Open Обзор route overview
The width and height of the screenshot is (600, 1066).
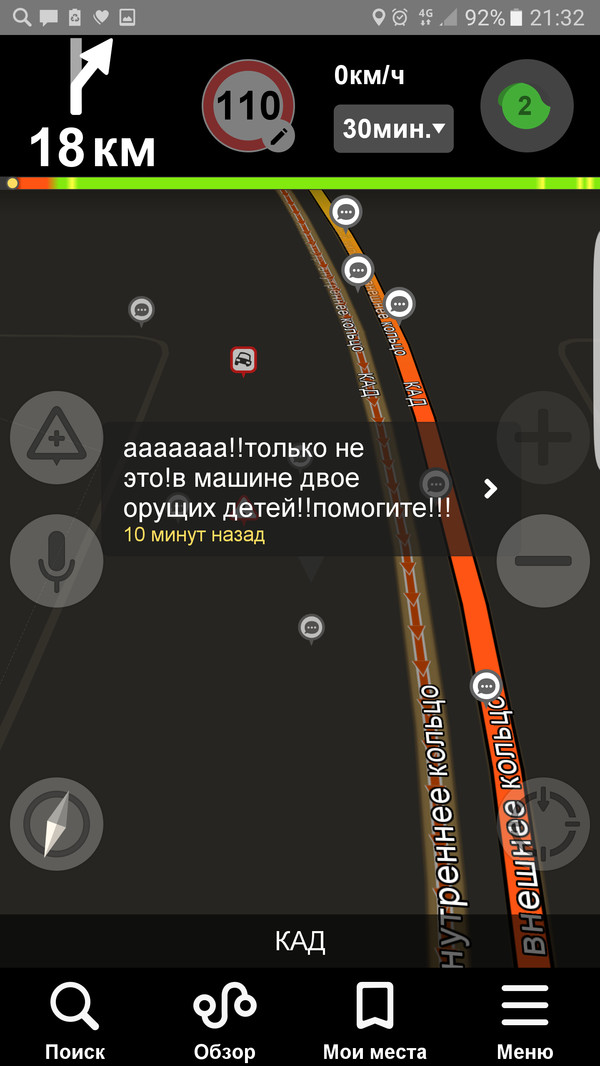pyautogui.click(x=224, y=1017)
